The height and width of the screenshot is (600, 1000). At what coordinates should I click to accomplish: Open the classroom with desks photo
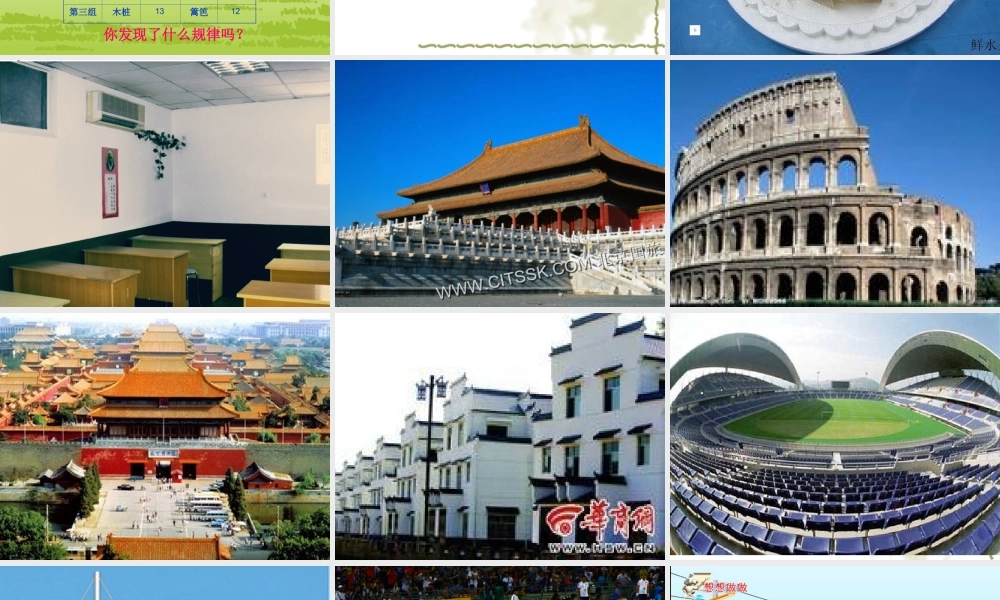click(x=165, y=183)
